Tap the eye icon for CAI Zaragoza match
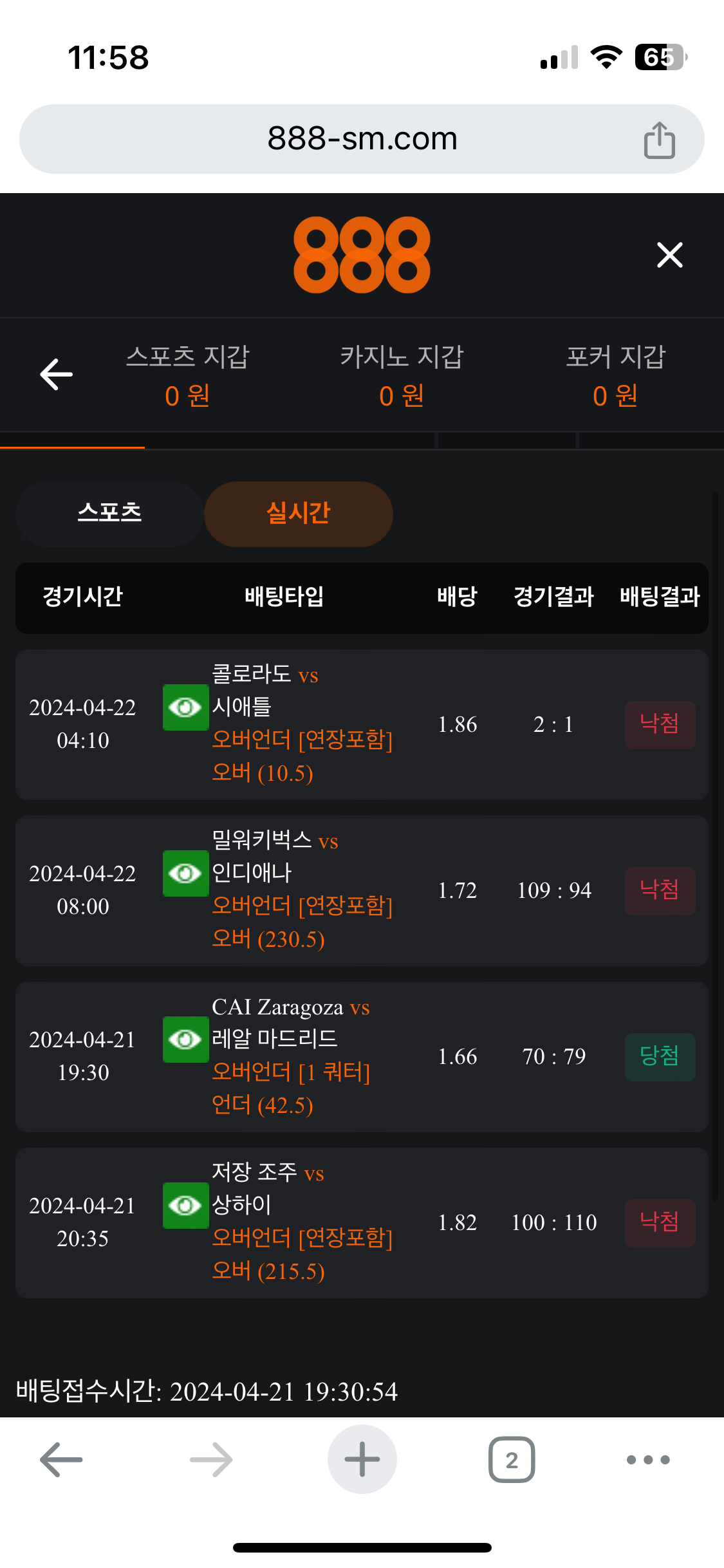 (185, 1040)
